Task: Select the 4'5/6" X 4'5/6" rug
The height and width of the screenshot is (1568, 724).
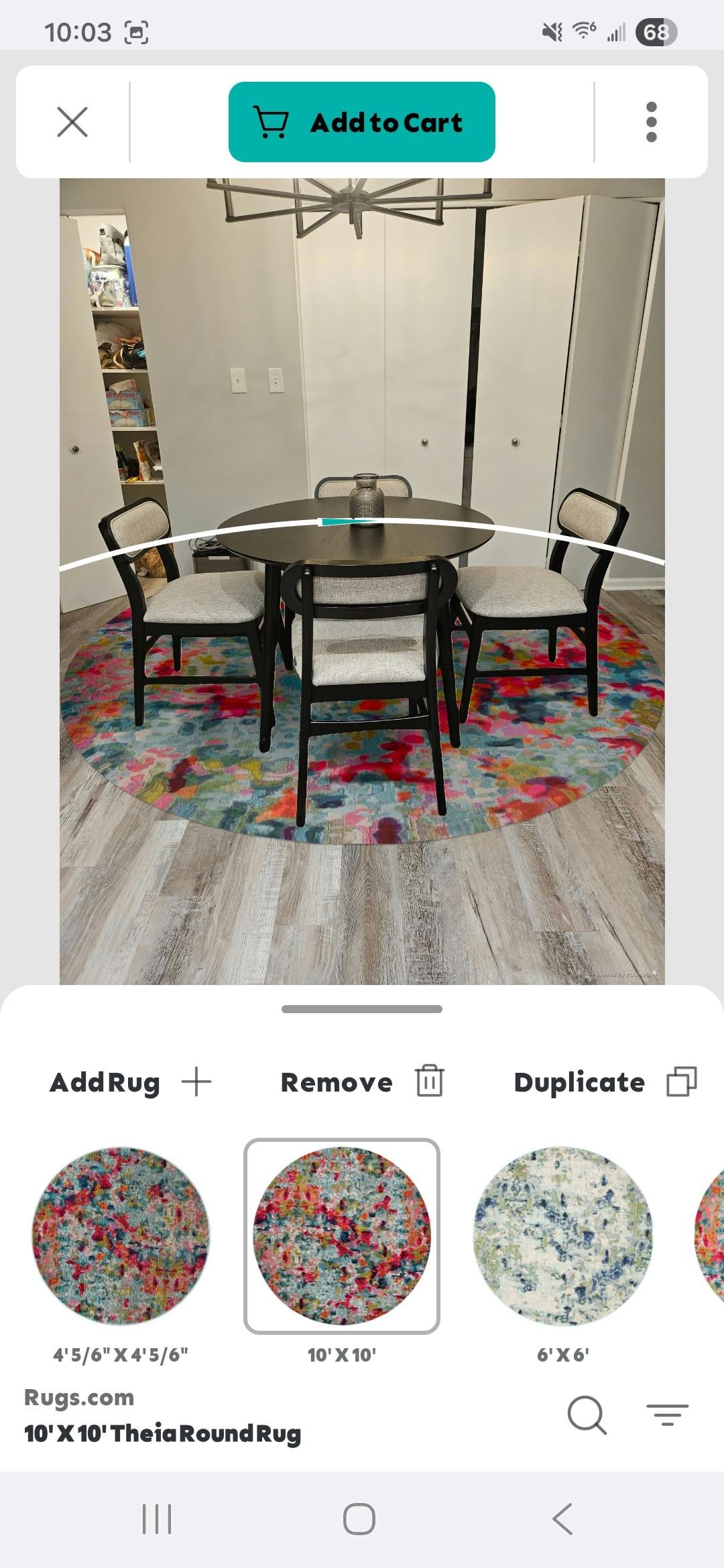Action: coord(121,1235)
